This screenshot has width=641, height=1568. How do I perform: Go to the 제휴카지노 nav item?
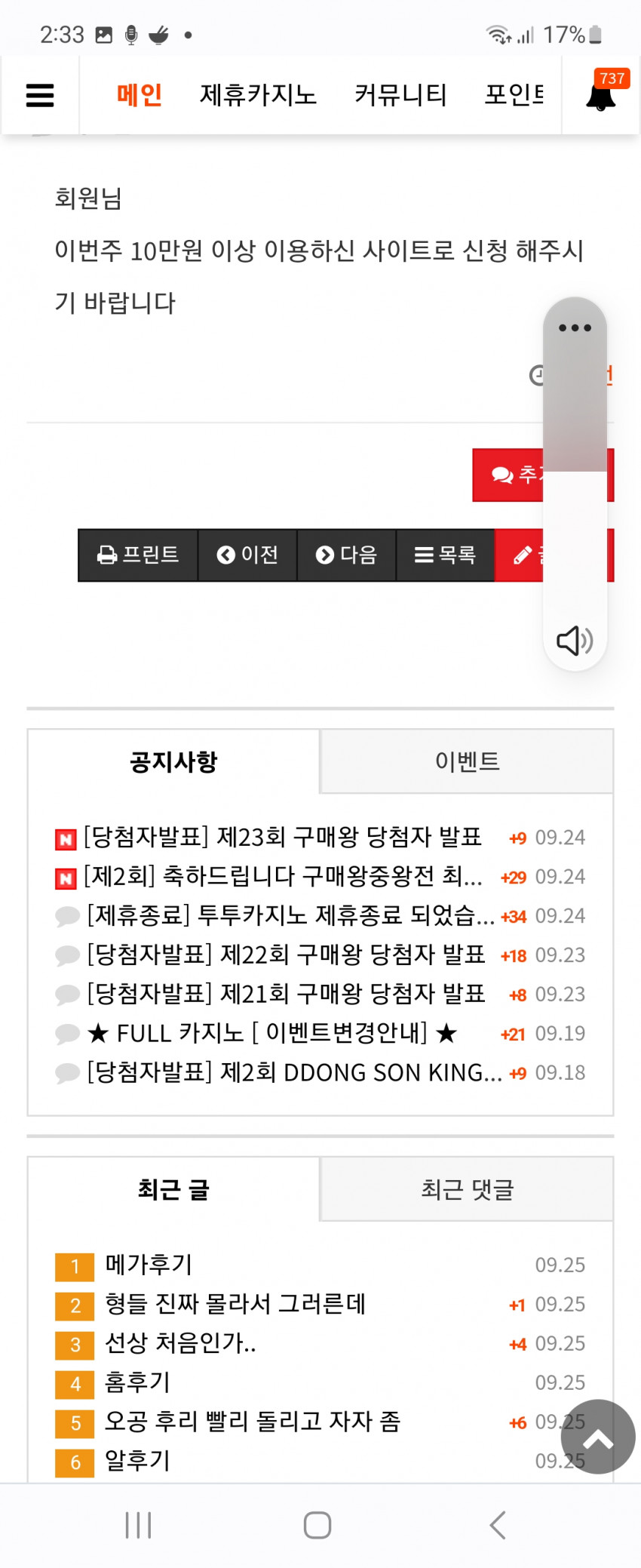258,95
